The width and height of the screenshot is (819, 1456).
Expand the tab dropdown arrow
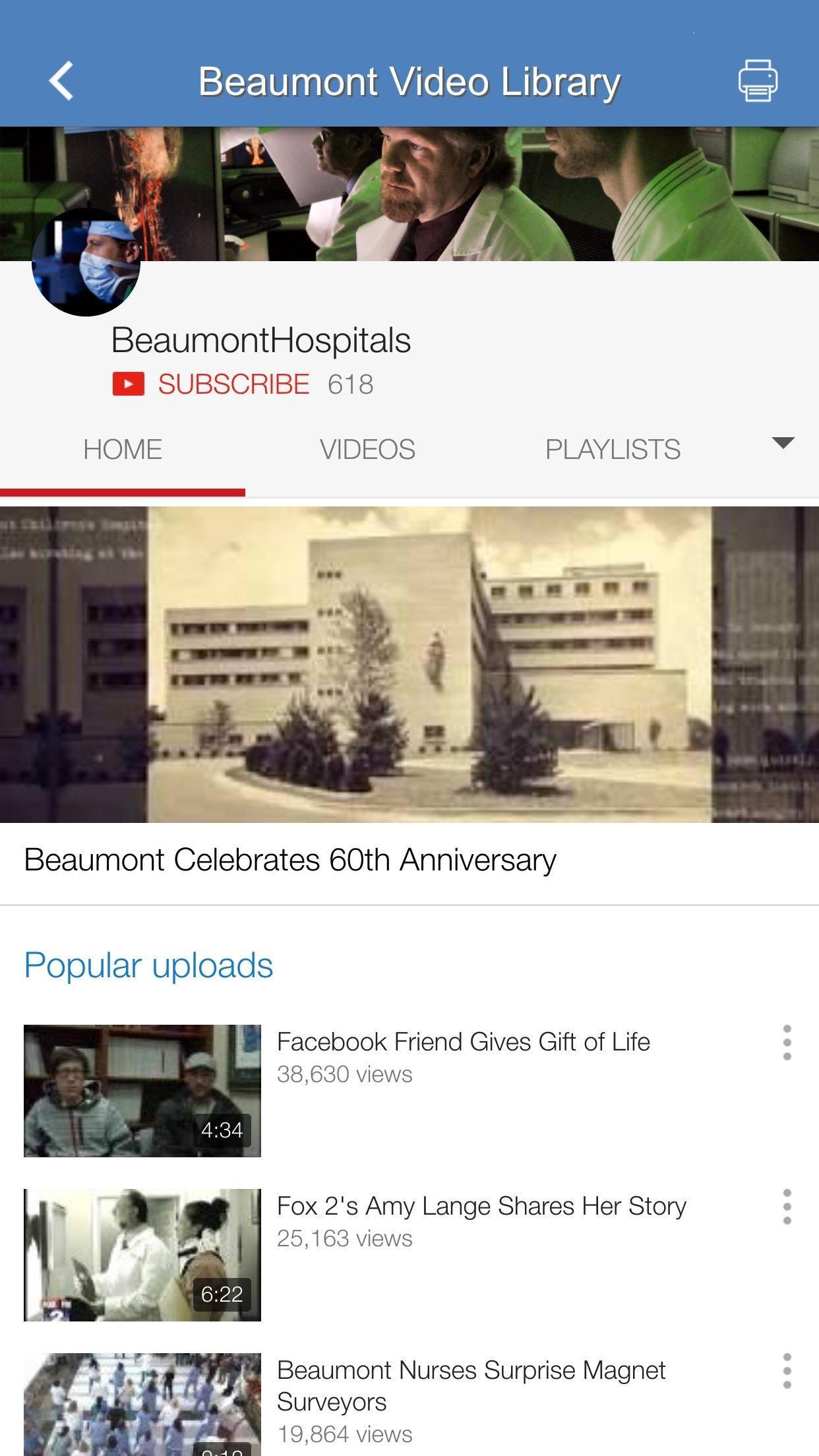coord(783,443)
